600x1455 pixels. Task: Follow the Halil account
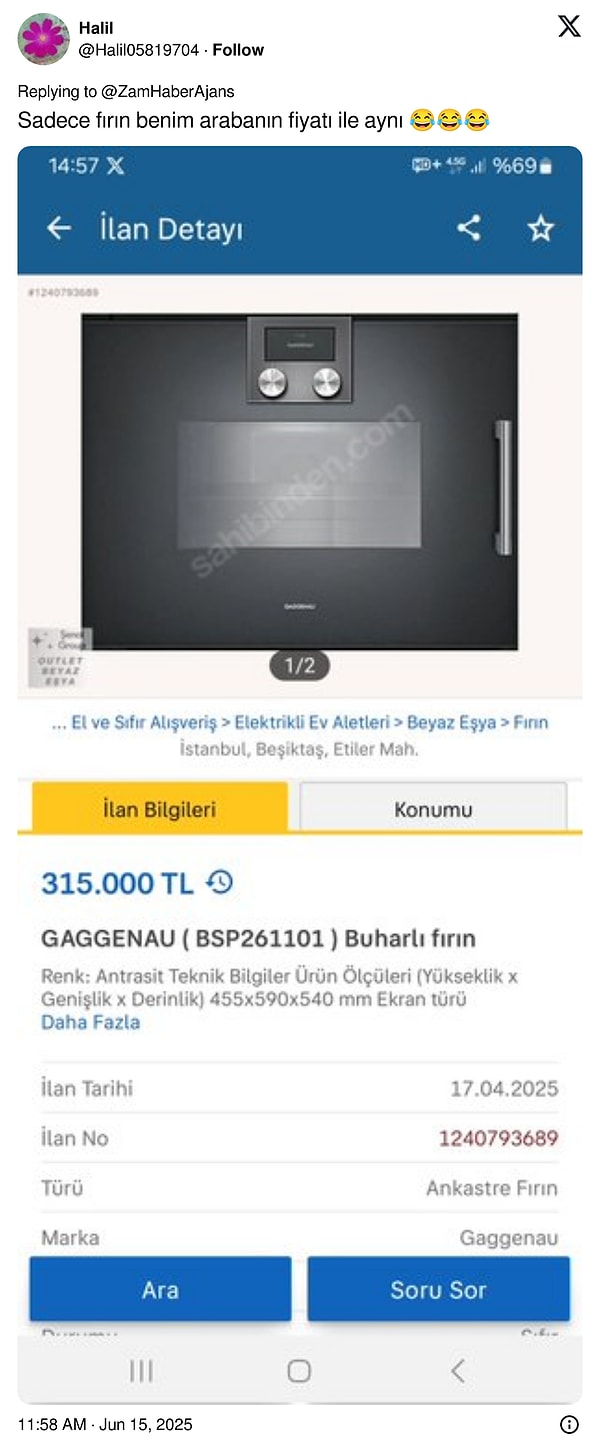(x=238, y=50)
